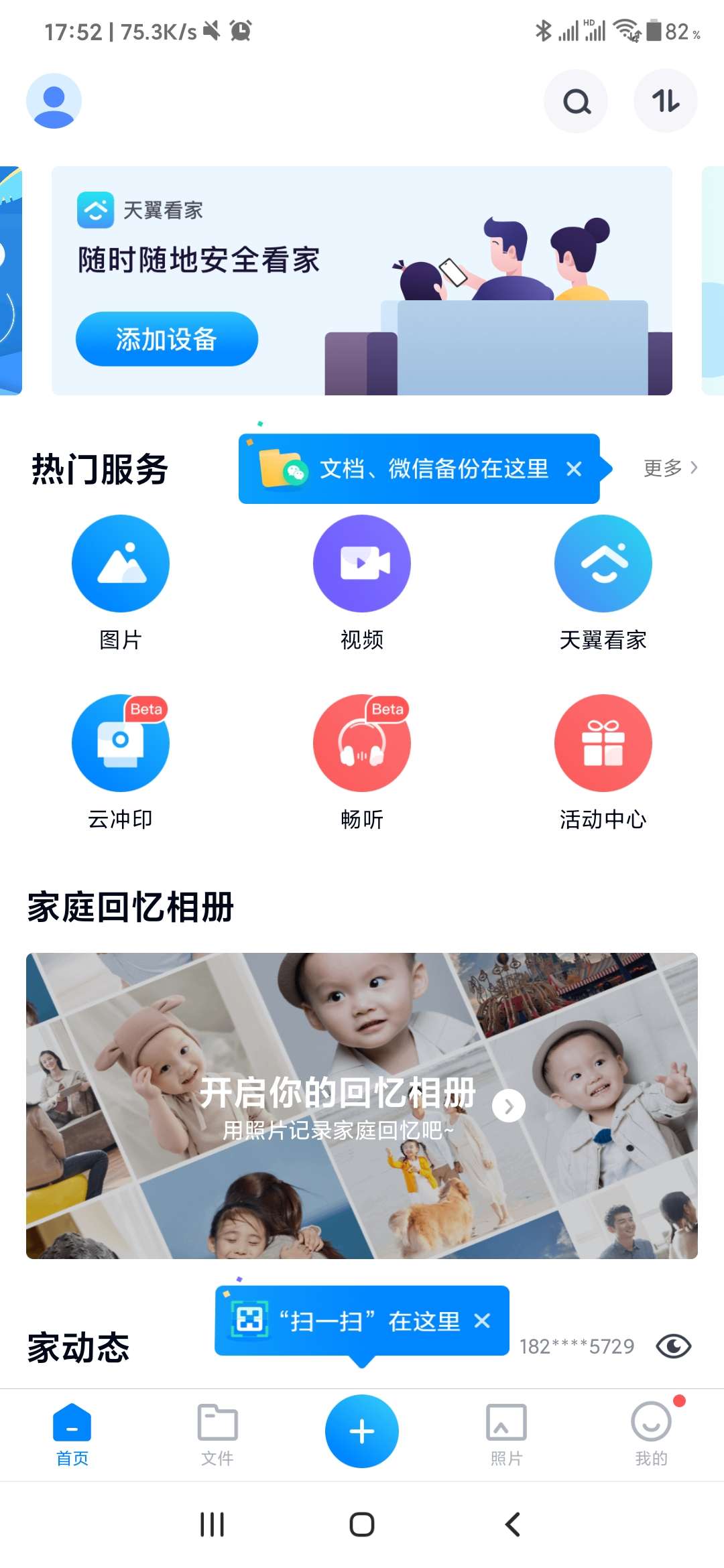
Task: Open 更多 hot services
Action: click(x=670, y=468)
